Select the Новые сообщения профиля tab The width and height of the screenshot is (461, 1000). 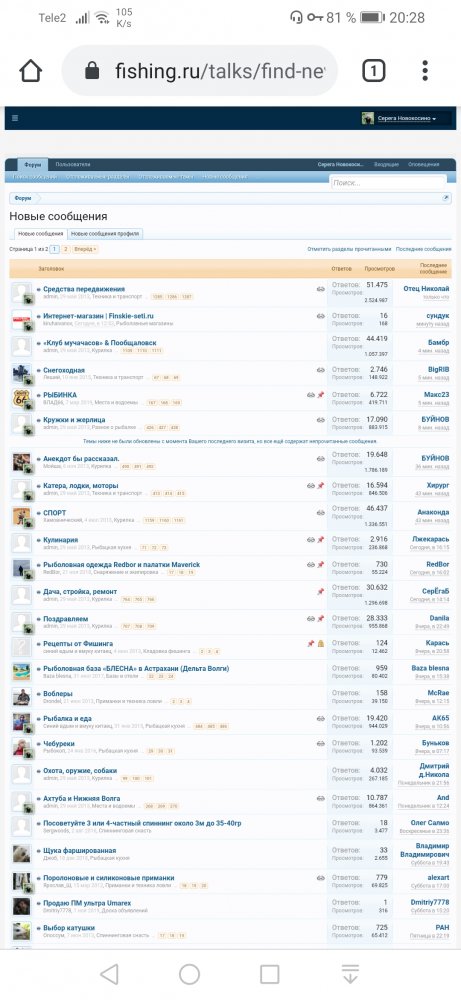tap(105, 234)
